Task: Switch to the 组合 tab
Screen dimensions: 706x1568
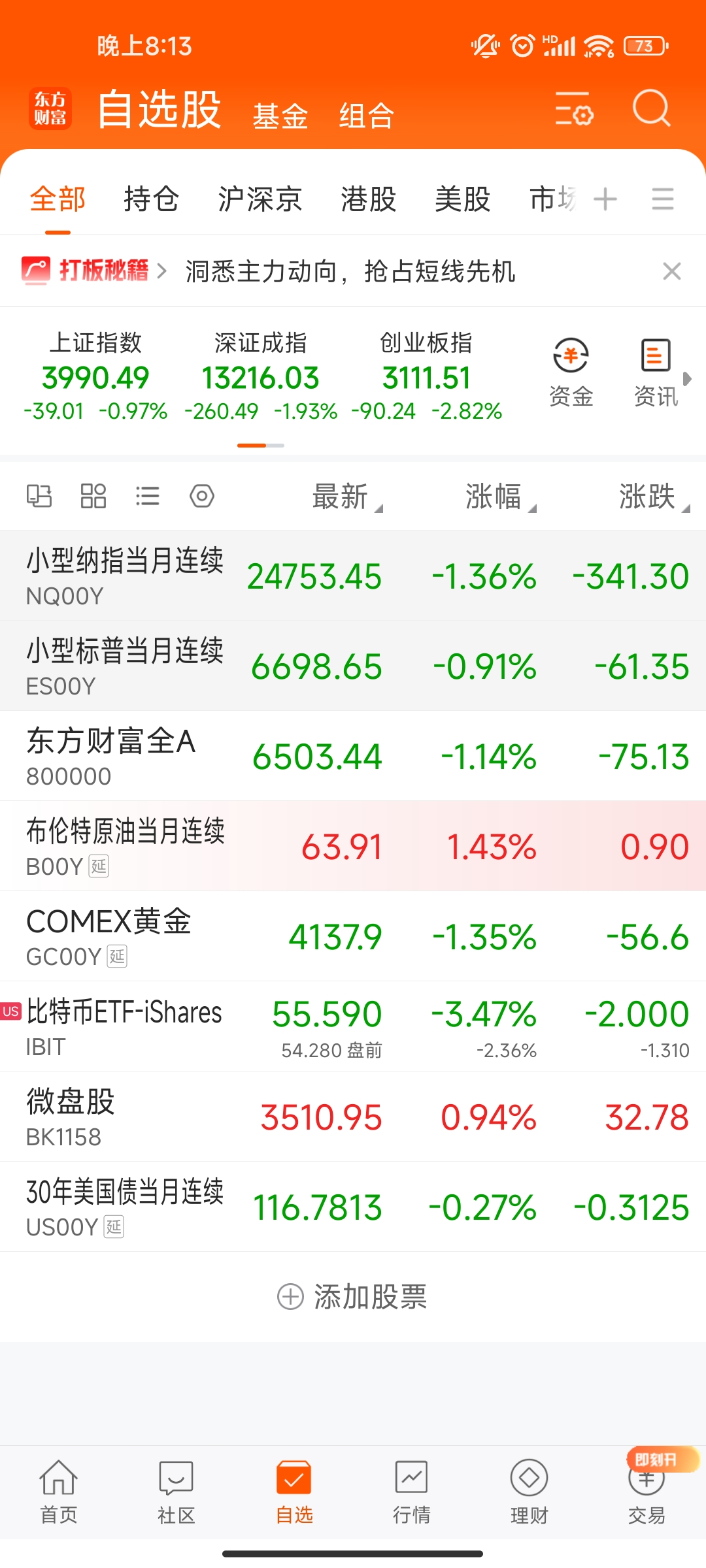Action: tap(366, 116)
